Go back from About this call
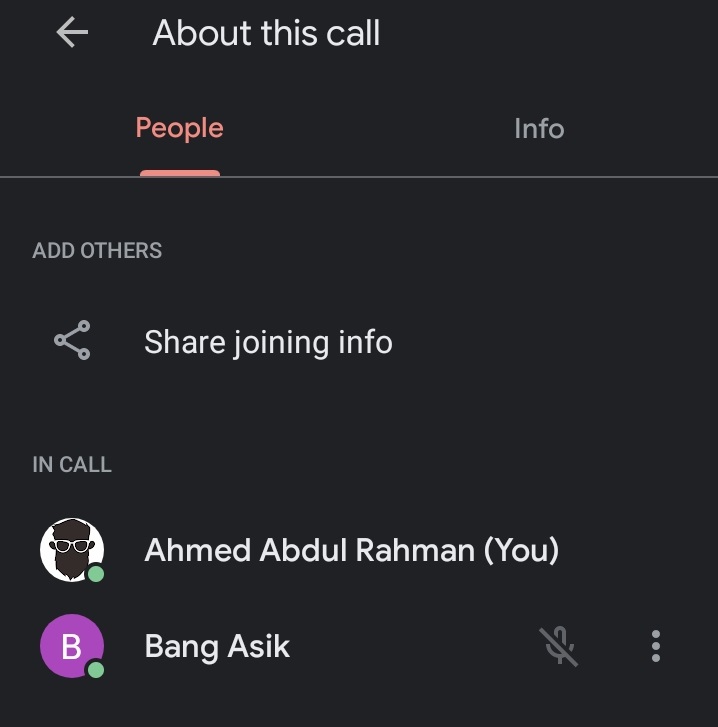 point(72,33)
